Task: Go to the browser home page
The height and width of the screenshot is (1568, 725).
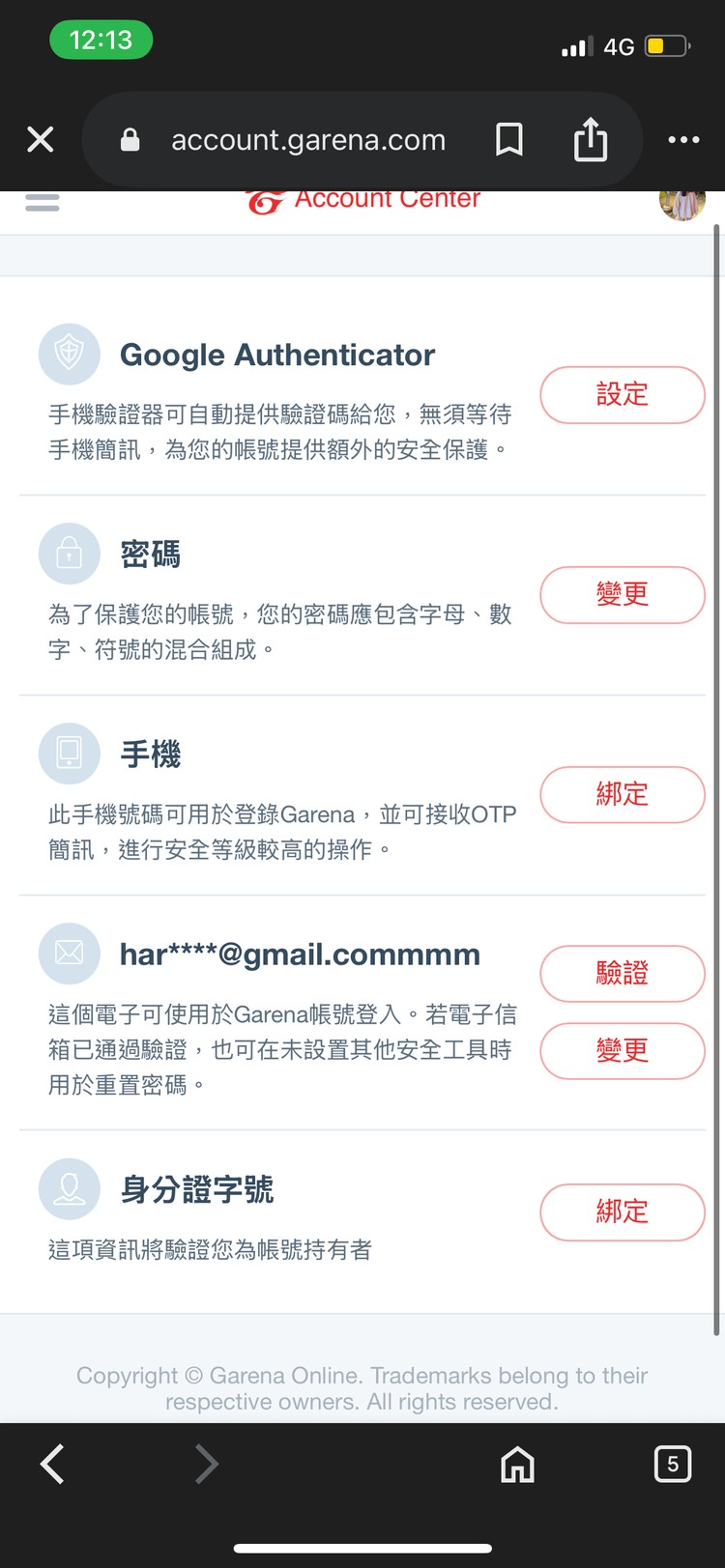Action: [x=517, y=1464]
